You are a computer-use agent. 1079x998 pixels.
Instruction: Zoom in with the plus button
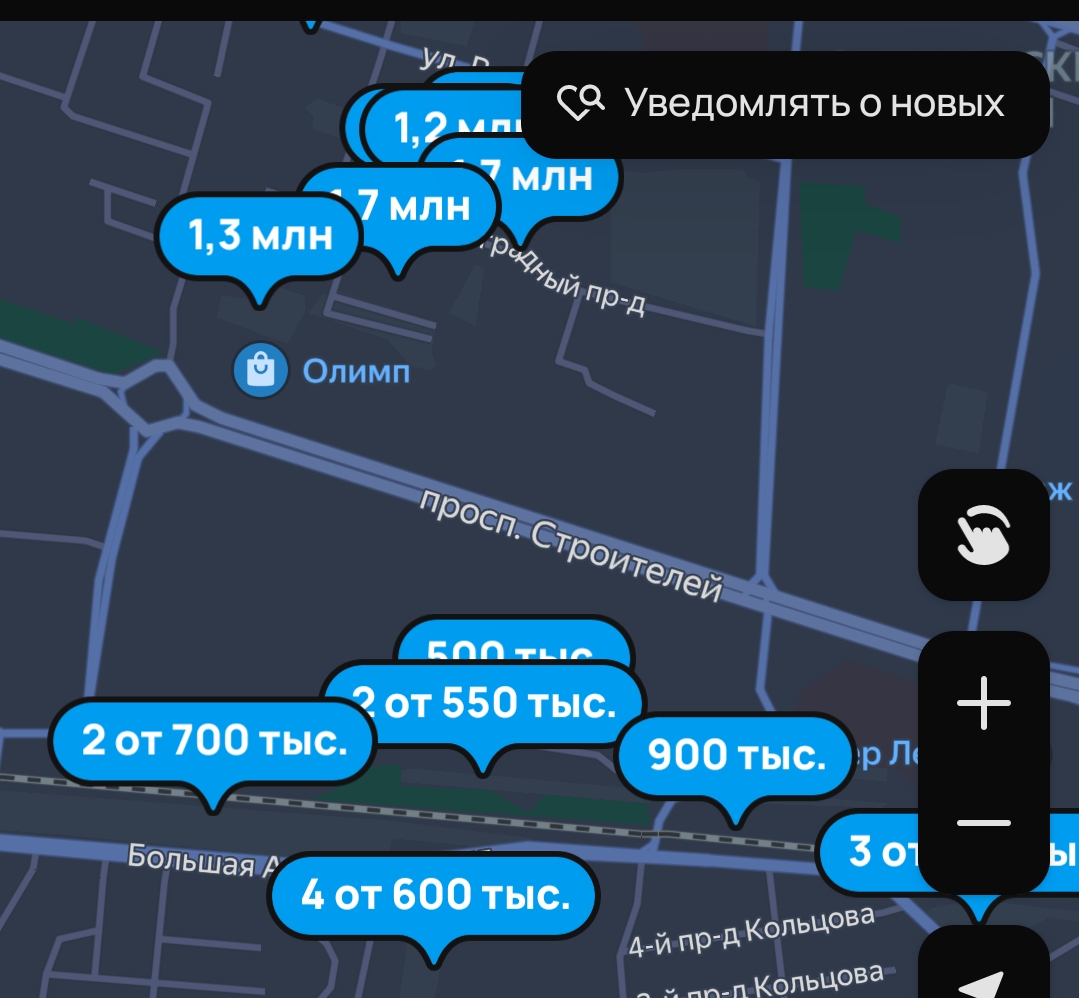[983, 702]
